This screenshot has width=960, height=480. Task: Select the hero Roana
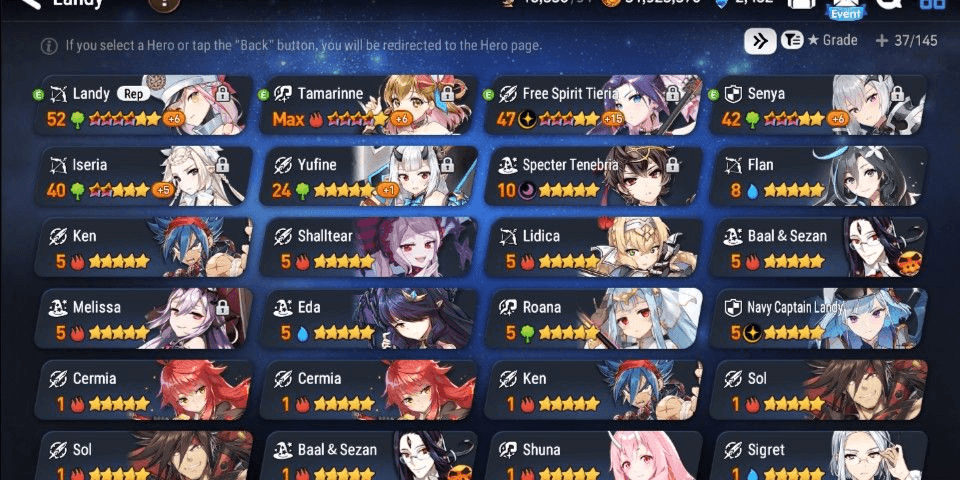(x=592, y=318)
